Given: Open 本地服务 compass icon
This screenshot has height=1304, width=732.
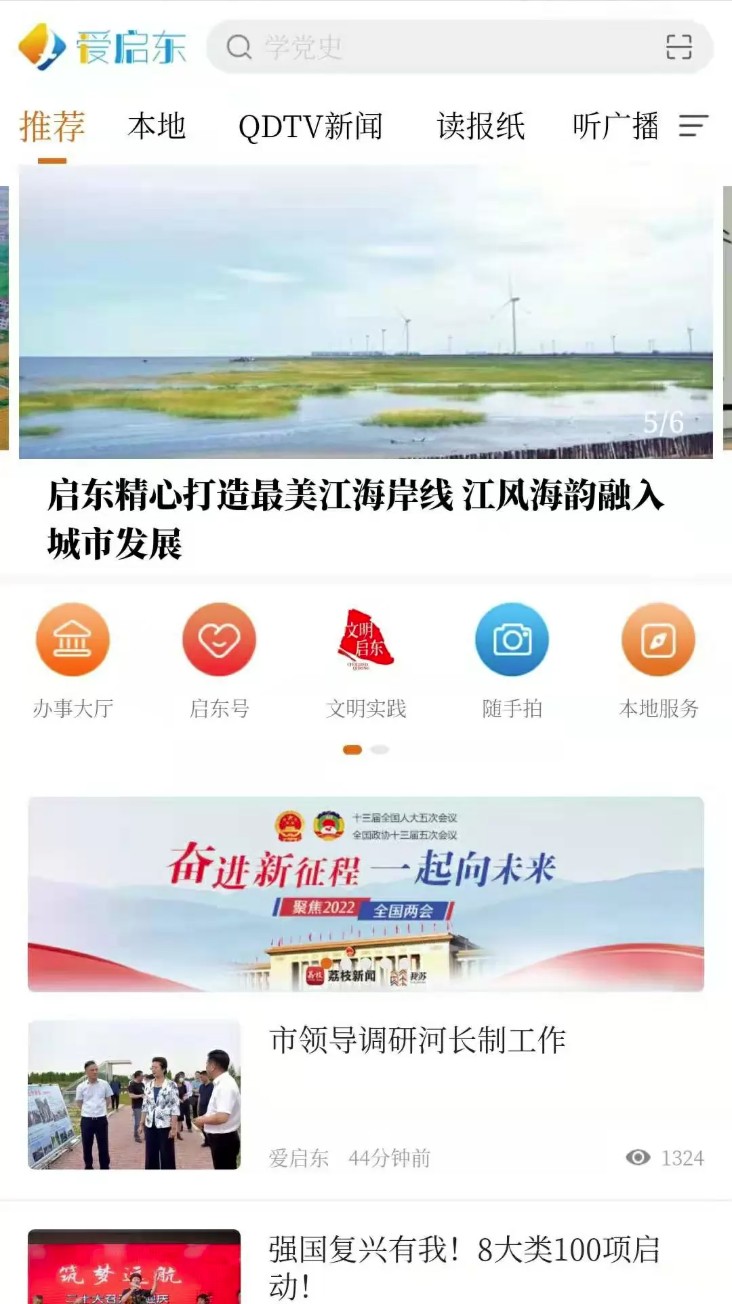Looking at the screenshot, I should [x=658, y=640].
